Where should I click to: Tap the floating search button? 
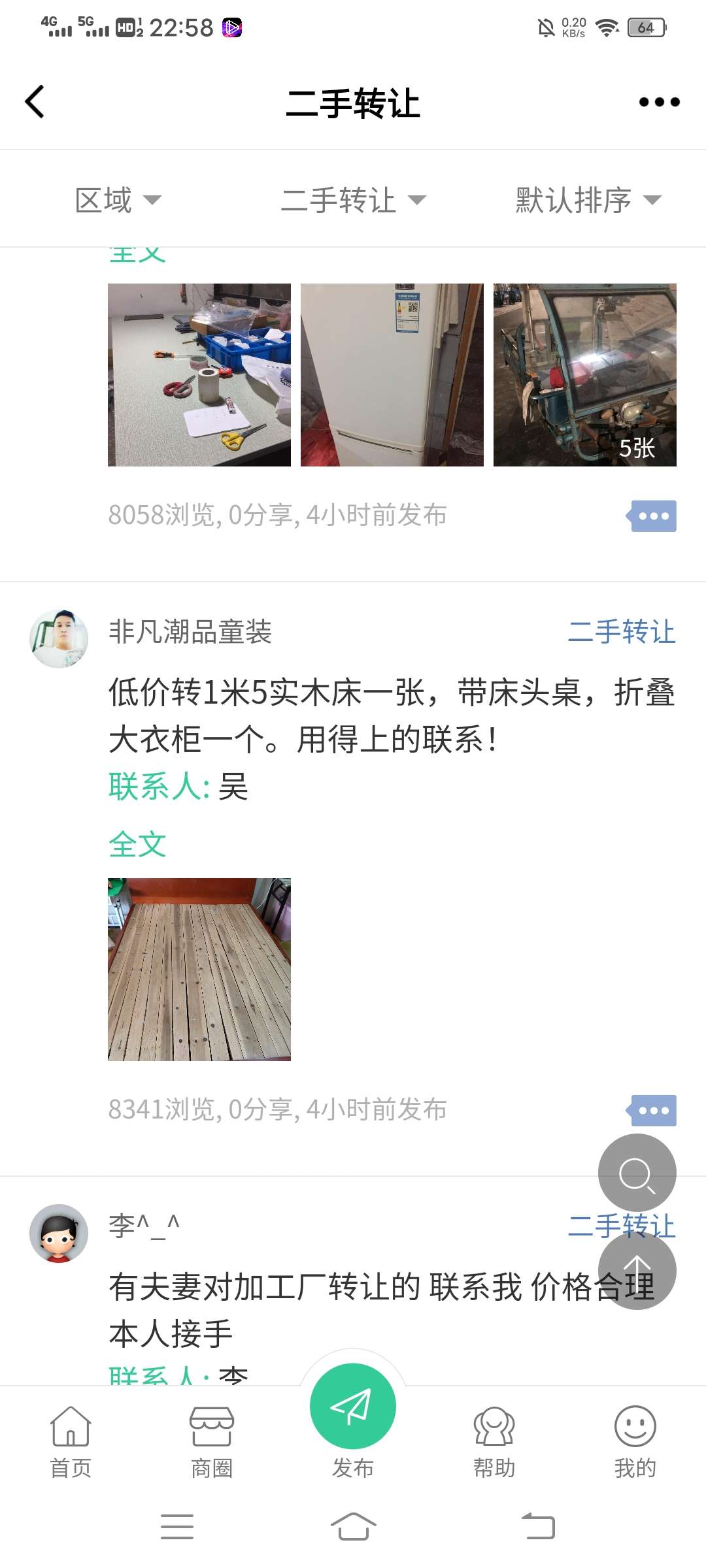pyautogui.click(x=637, y=1173)
